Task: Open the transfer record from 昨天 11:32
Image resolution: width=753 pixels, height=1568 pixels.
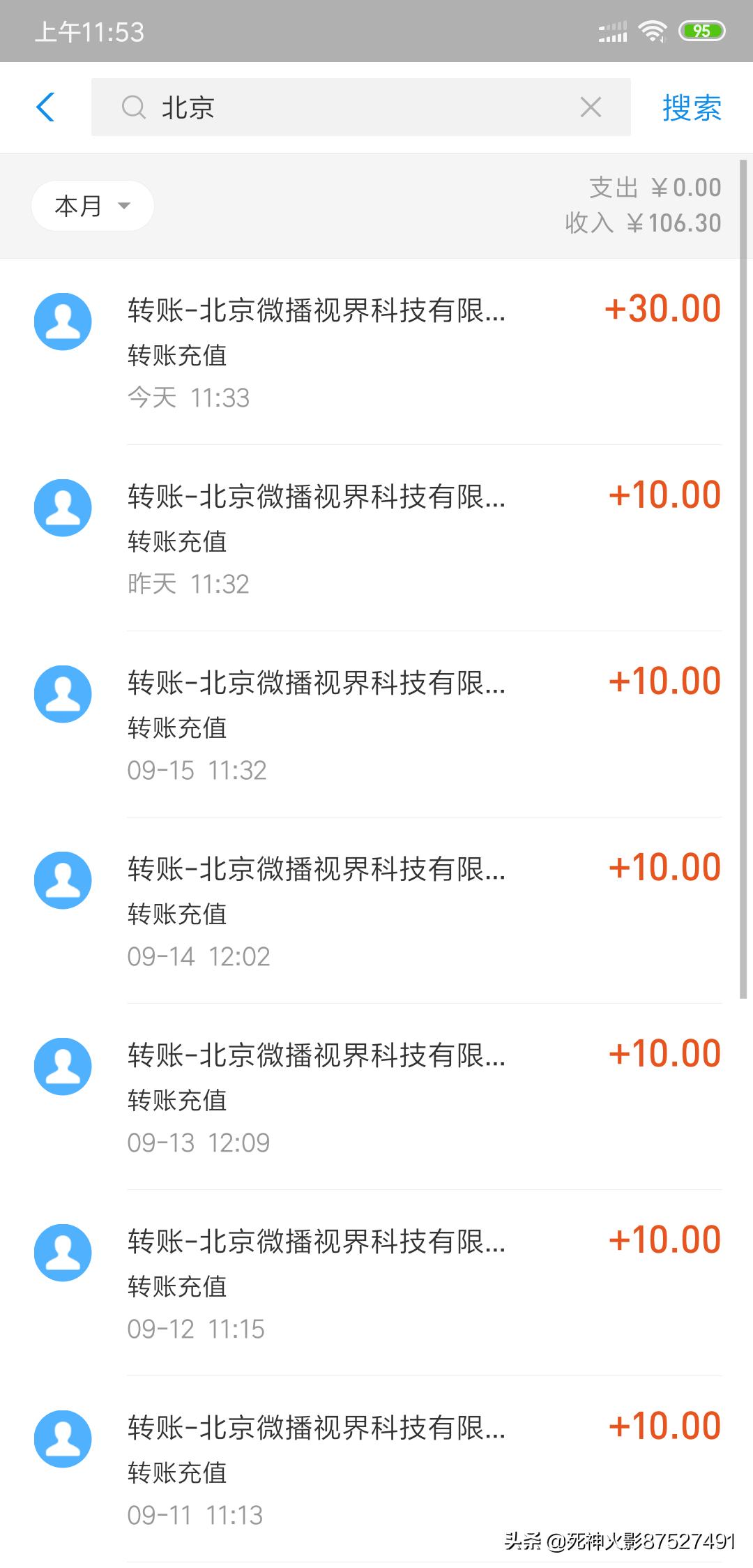Action: [376, 538]
